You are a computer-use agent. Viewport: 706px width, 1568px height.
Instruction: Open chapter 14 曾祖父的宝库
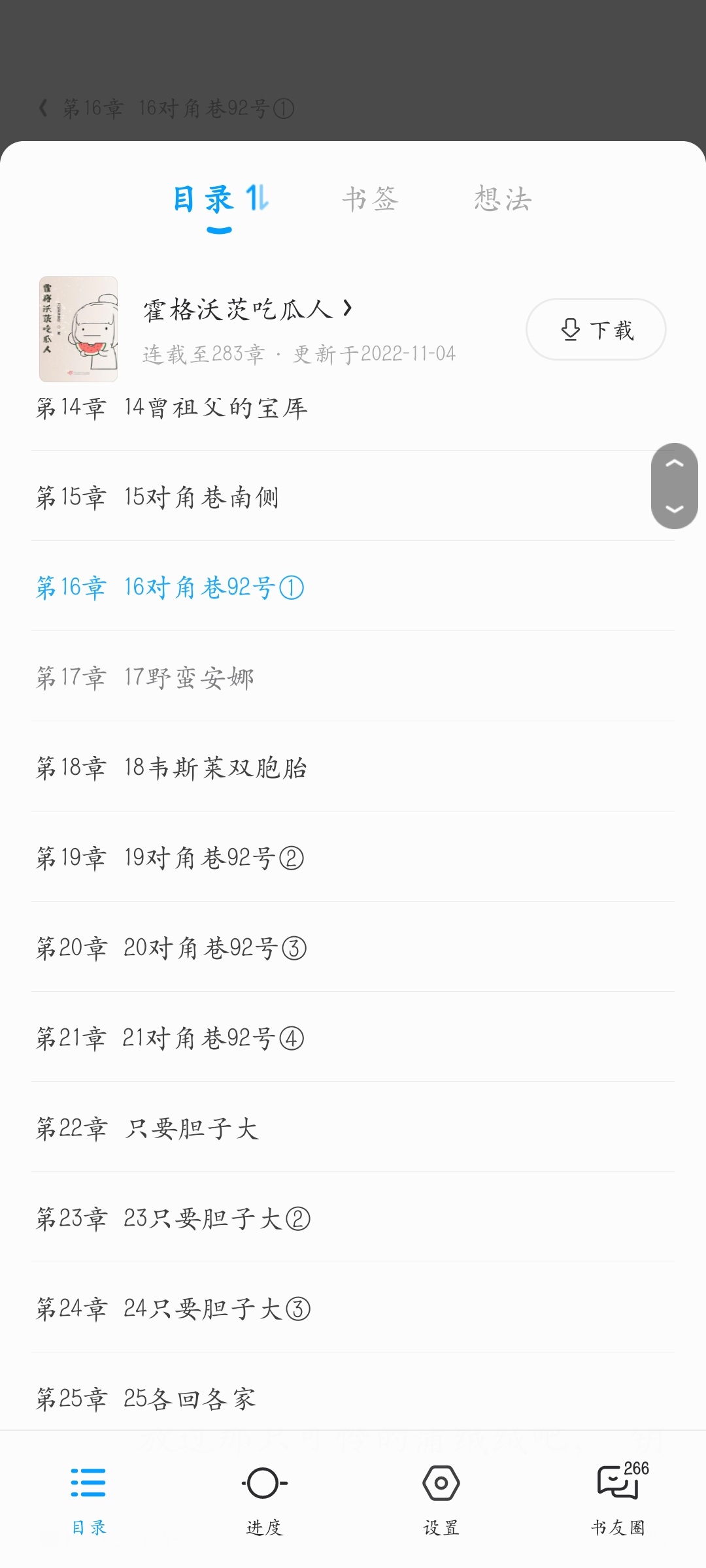353,408
